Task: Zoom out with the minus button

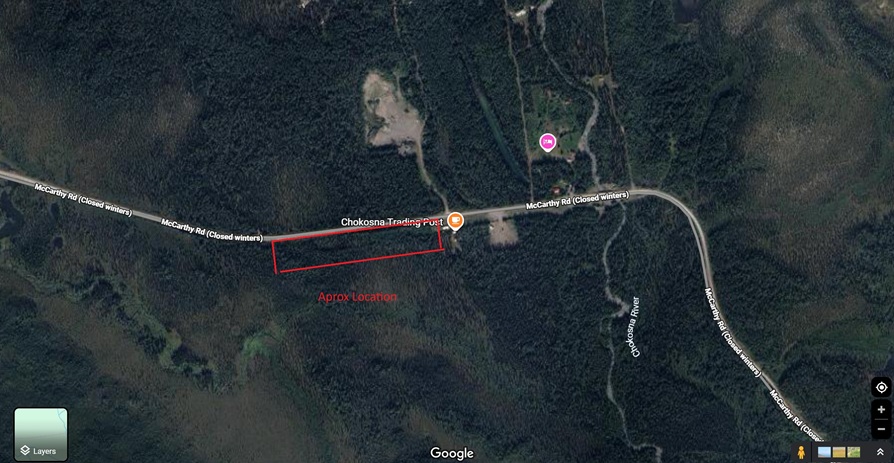Action: click(x=881, y=428)
